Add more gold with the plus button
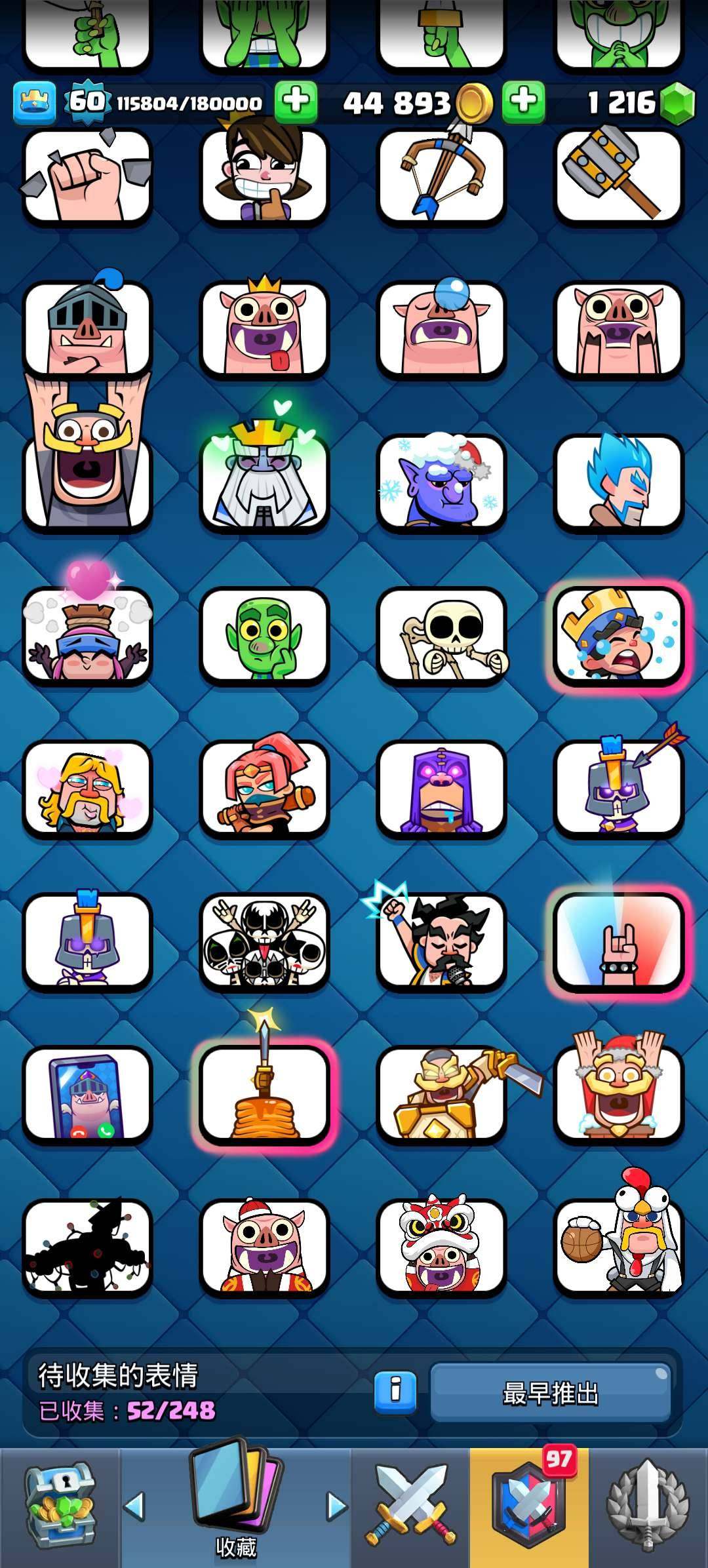708x1568 pixels. [296, 102]
